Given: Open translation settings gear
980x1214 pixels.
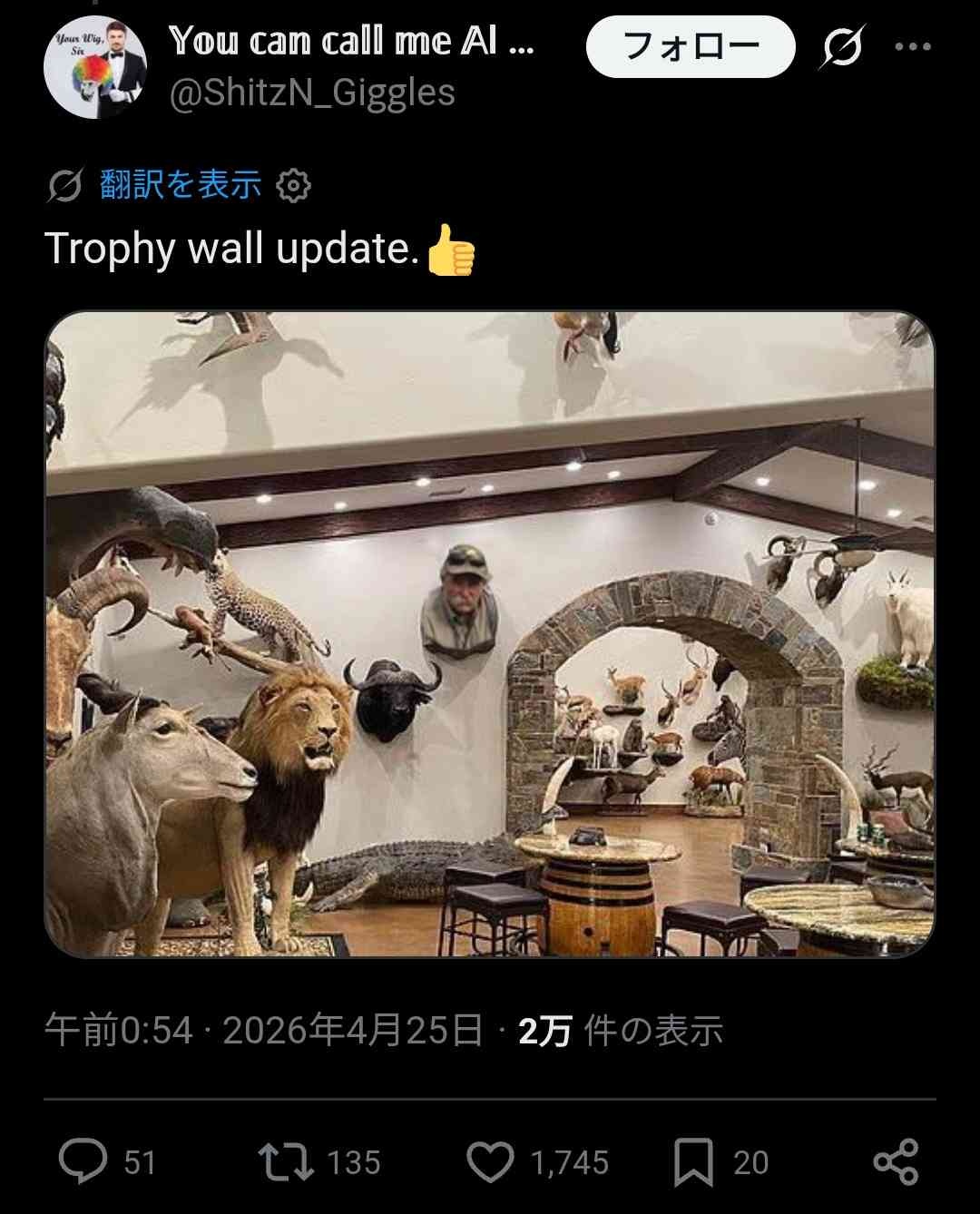Looking at the screenshot, I should (x=293, y=186).
